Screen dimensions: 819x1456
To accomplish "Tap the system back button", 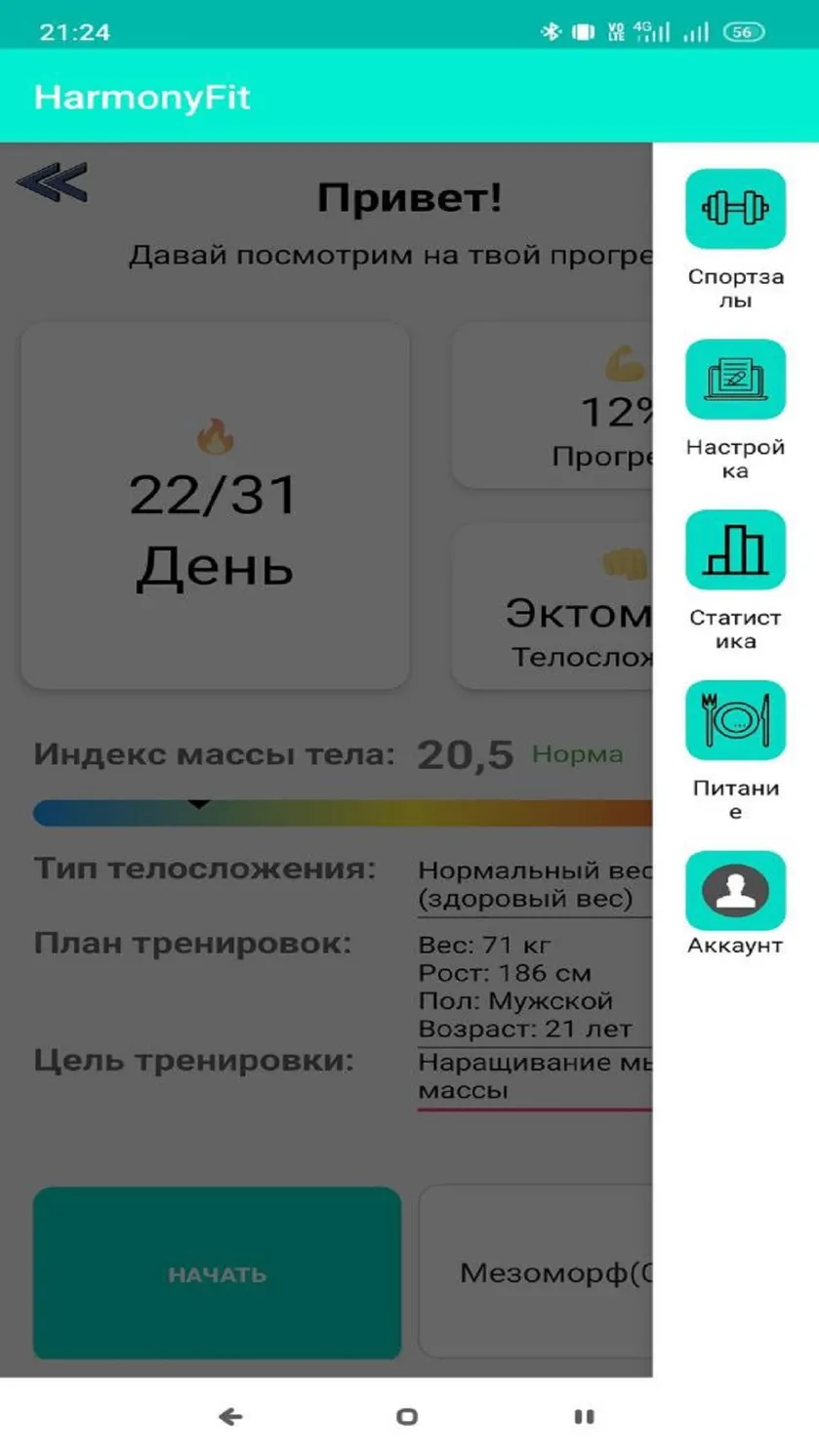I will (x=230, y=1416).
